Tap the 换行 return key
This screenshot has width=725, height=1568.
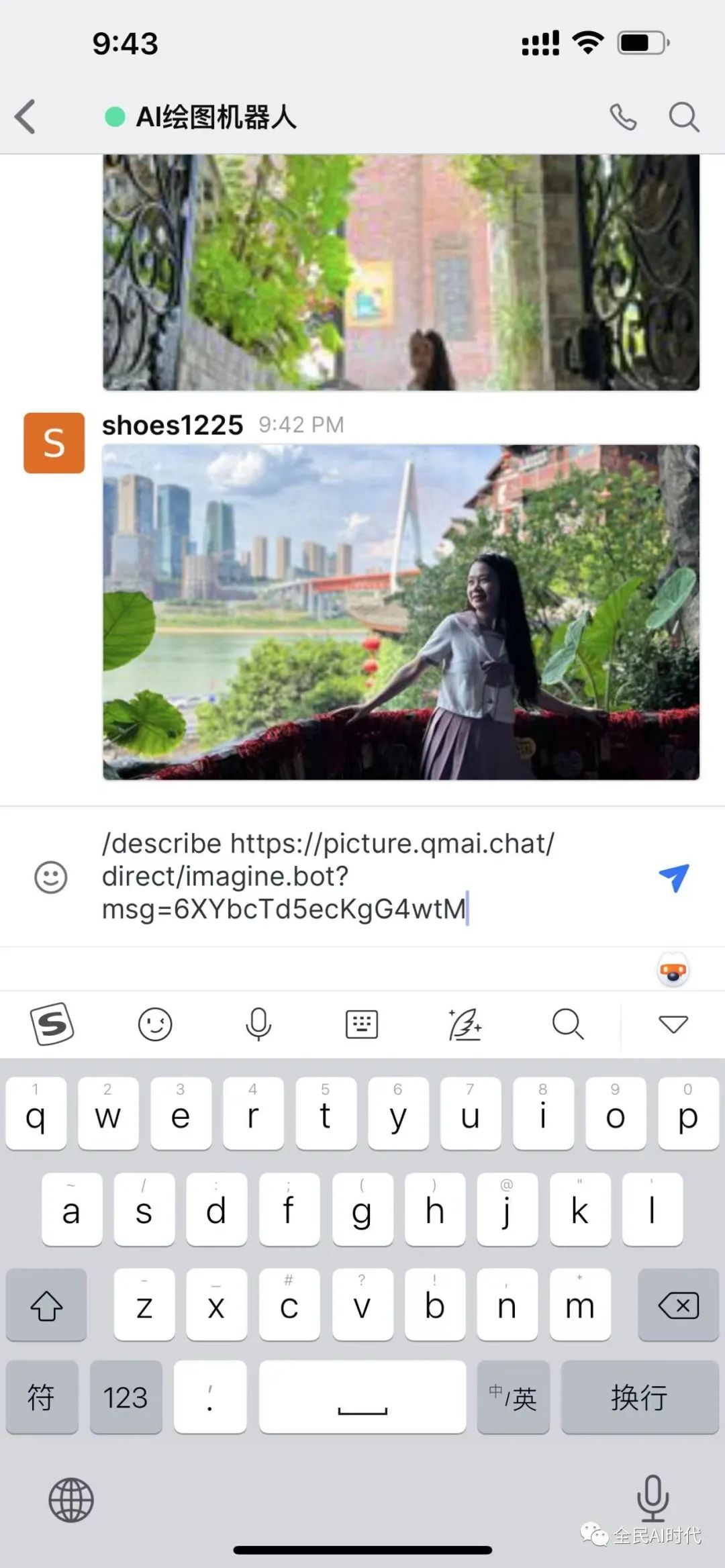(x=639, y=1398)
